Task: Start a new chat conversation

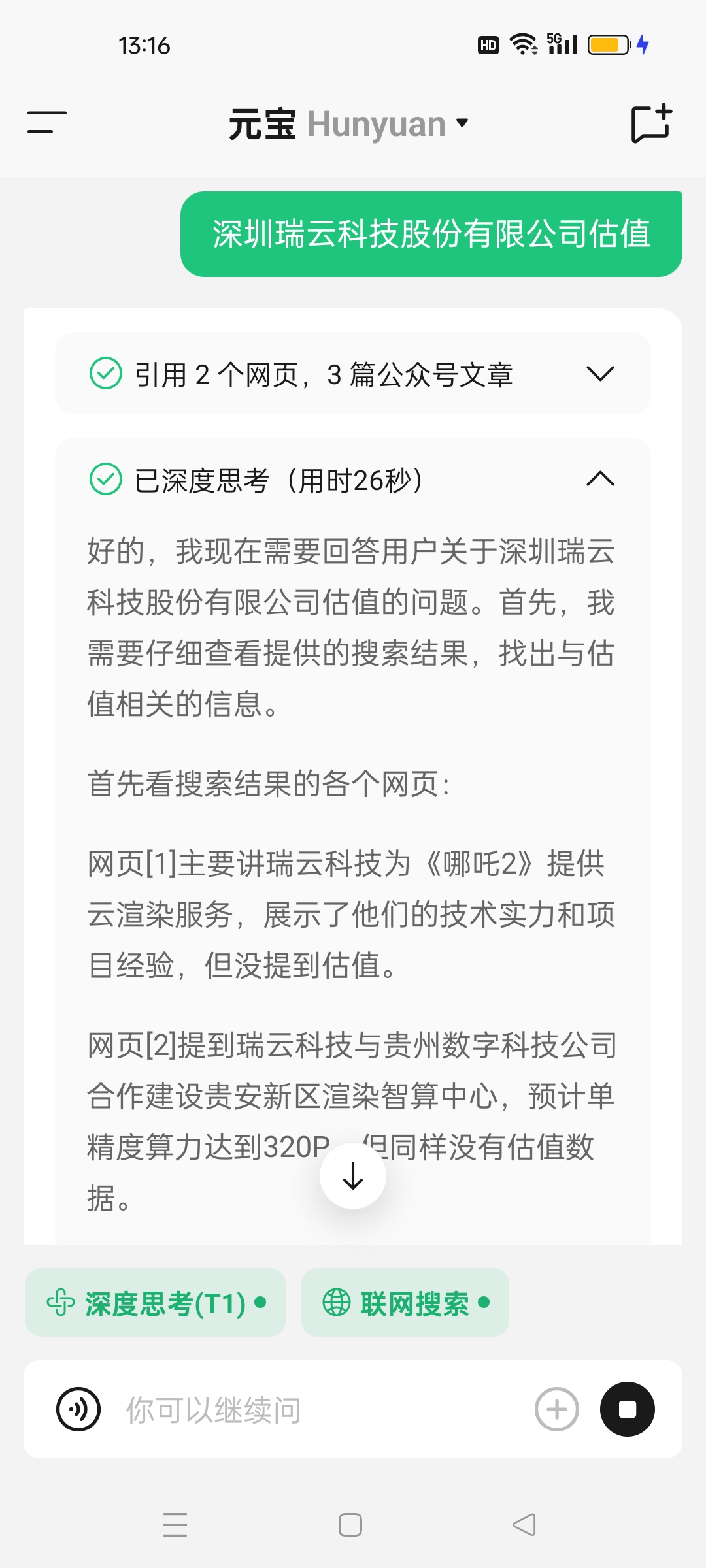Action: 651,123
